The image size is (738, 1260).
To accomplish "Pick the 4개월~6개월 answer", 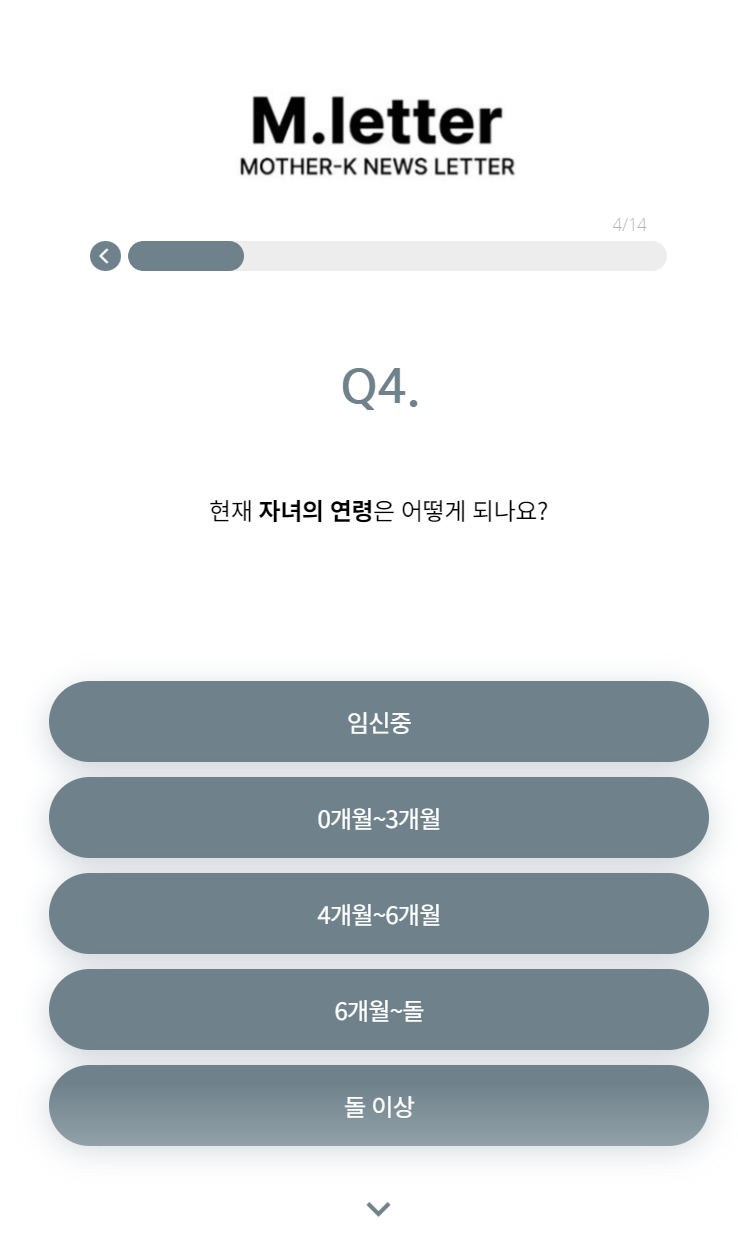I will pos(379,914).
